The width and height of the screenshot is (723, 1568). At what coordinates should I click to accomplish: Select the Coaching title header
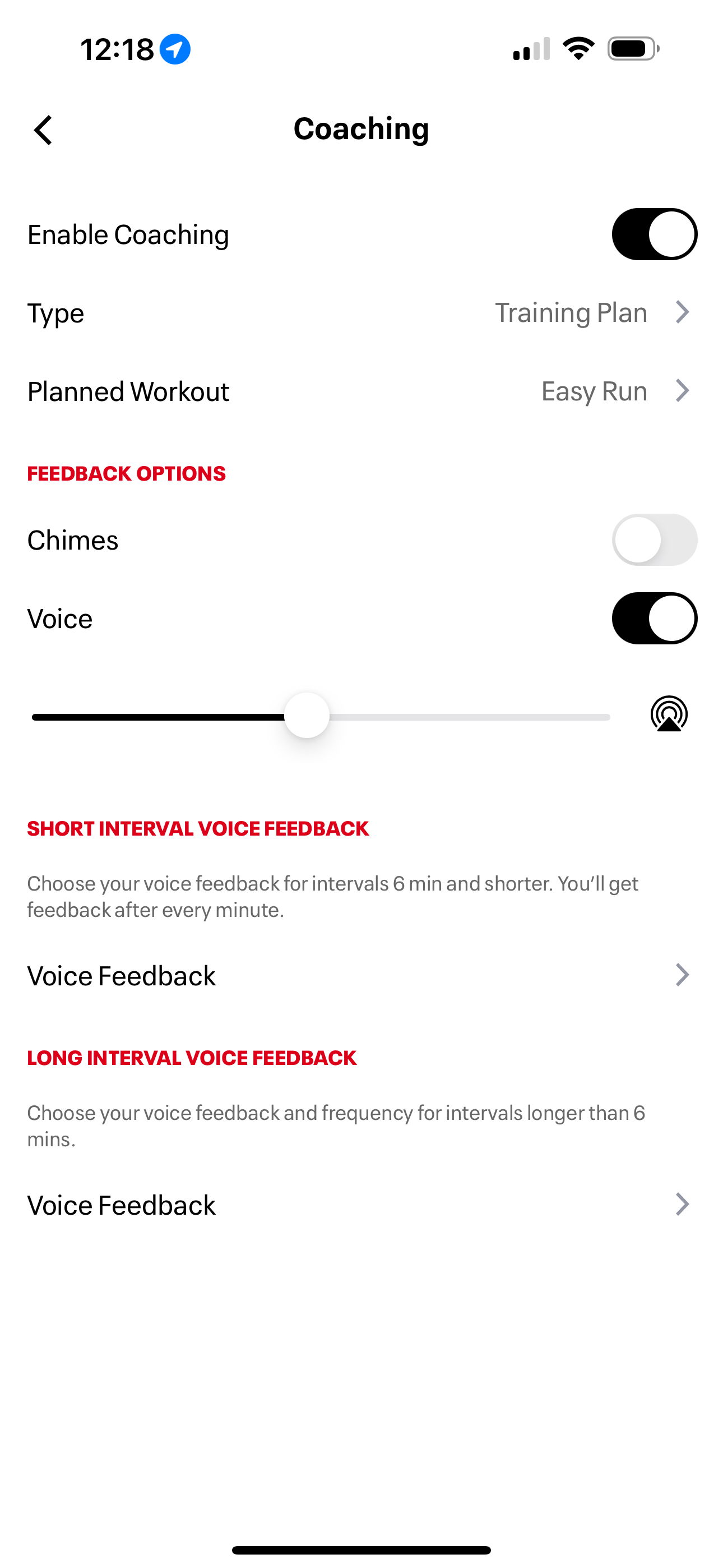pos(361,128)
